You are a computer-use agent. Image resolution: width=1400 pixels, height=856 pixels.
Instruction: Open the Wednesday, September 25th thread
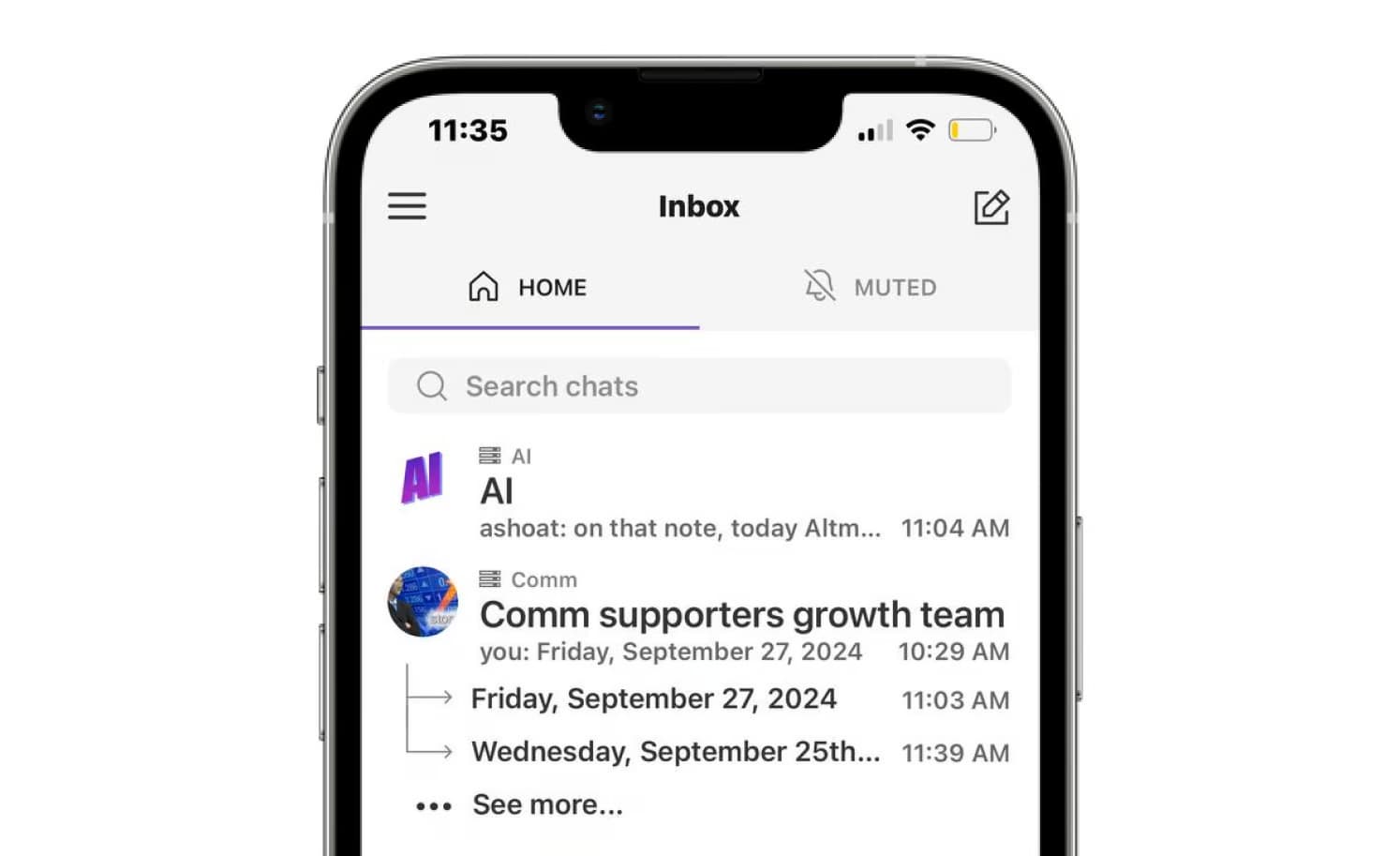coord(675,752)
